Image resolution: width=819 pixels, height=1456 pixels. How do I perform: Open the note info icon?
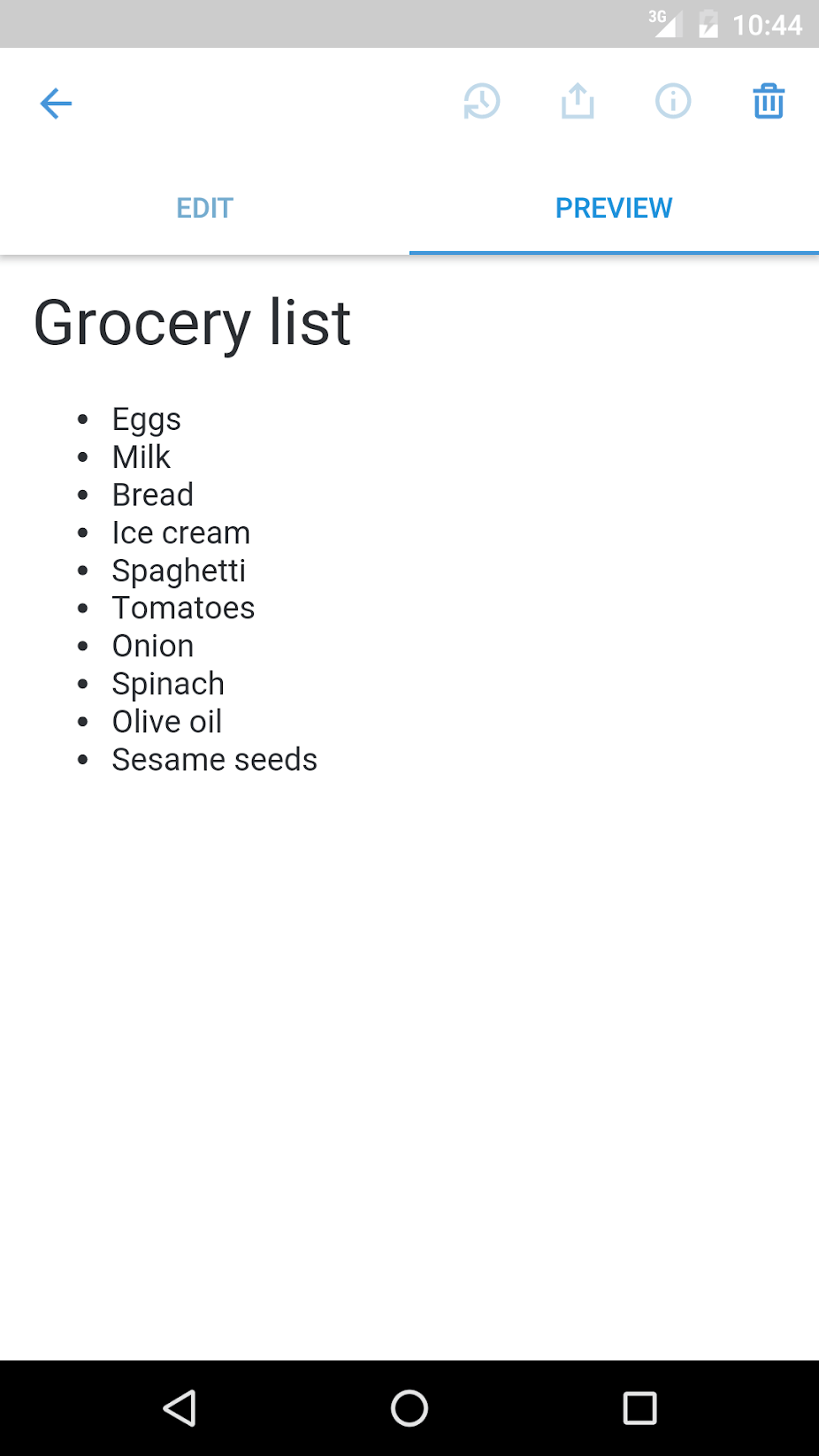[673, 102]
